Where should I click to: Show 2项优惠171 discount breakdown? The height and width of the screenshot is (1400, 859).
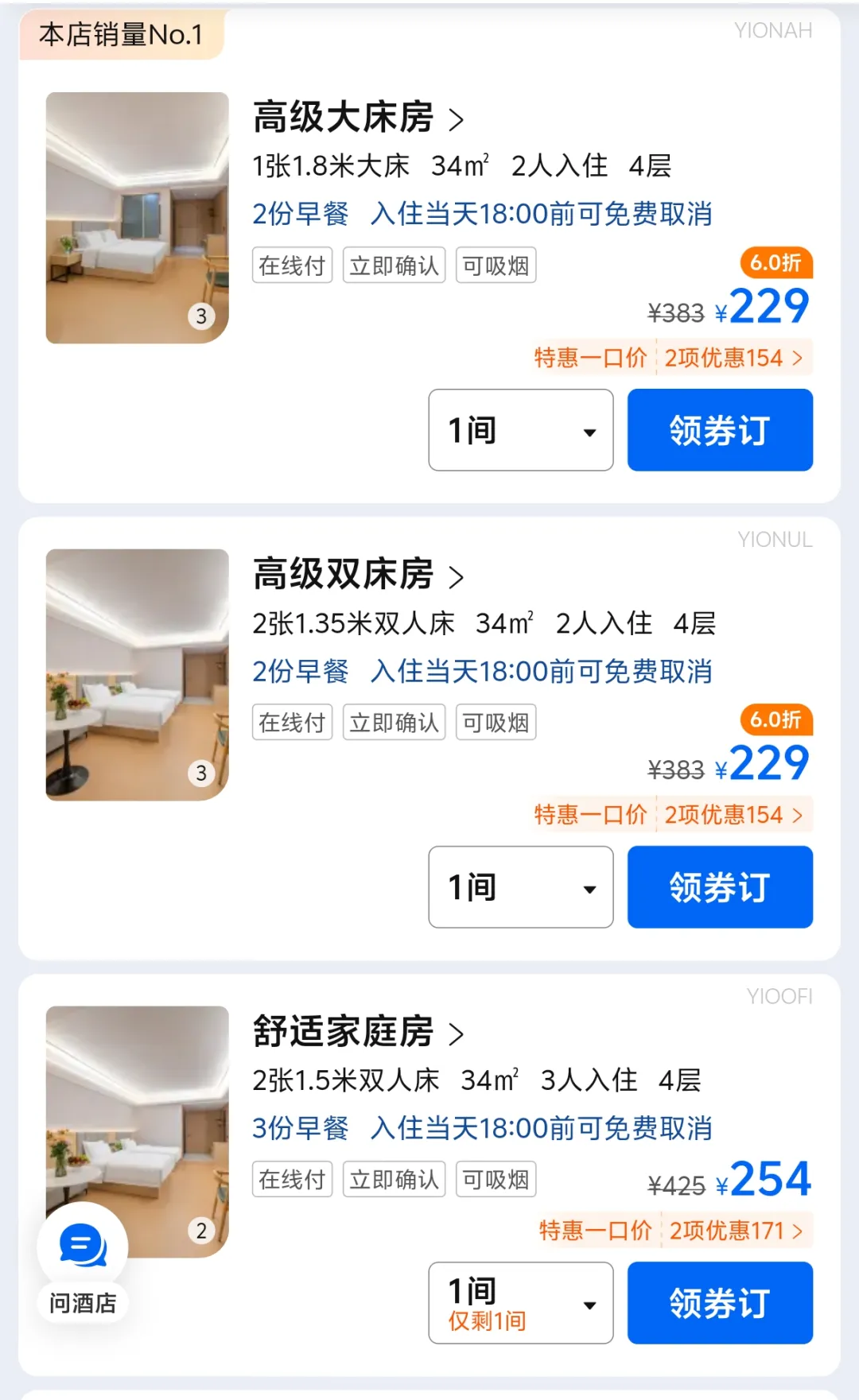click(736, 1231)
